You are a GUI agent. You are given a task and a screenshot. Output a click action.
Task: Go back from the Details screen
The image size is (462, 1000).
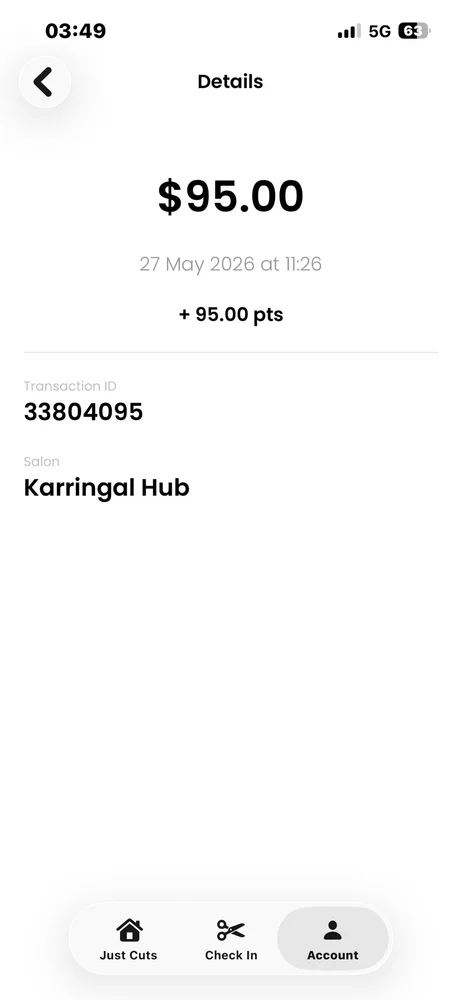pyautogui.click(x=44, y=82)
